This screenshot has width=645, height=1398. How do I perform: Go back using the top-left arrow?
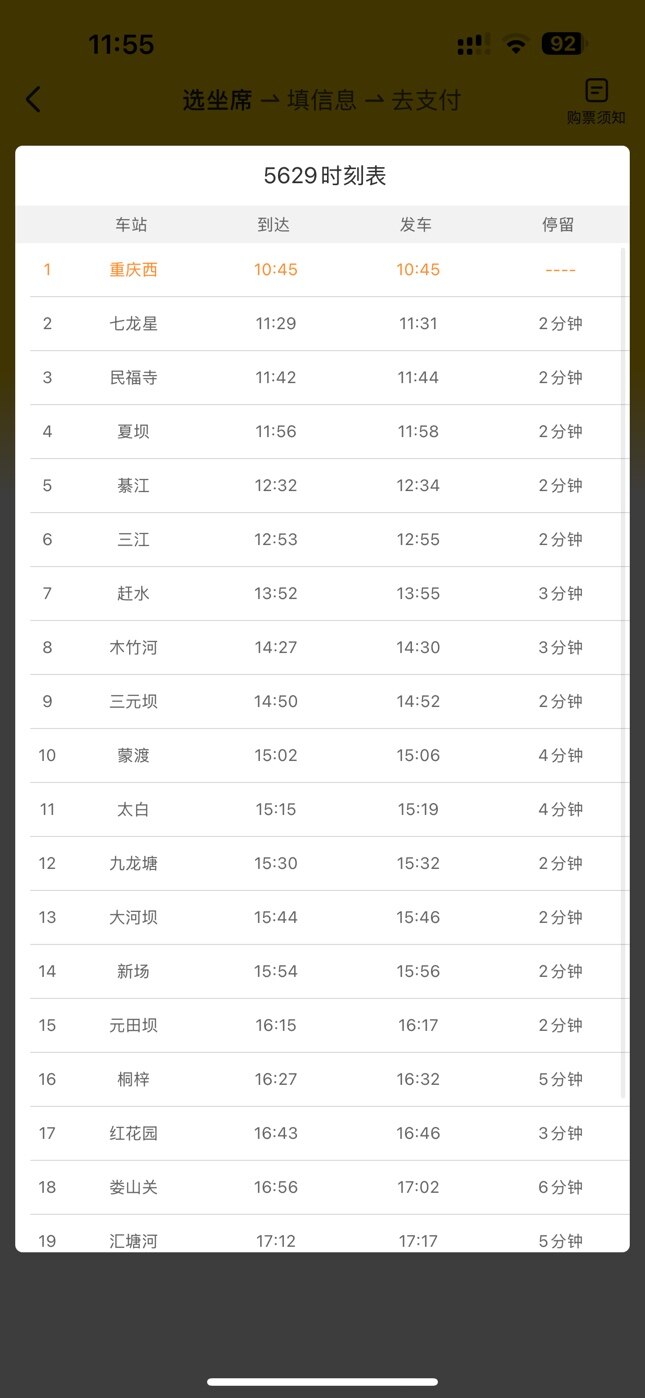33,100
